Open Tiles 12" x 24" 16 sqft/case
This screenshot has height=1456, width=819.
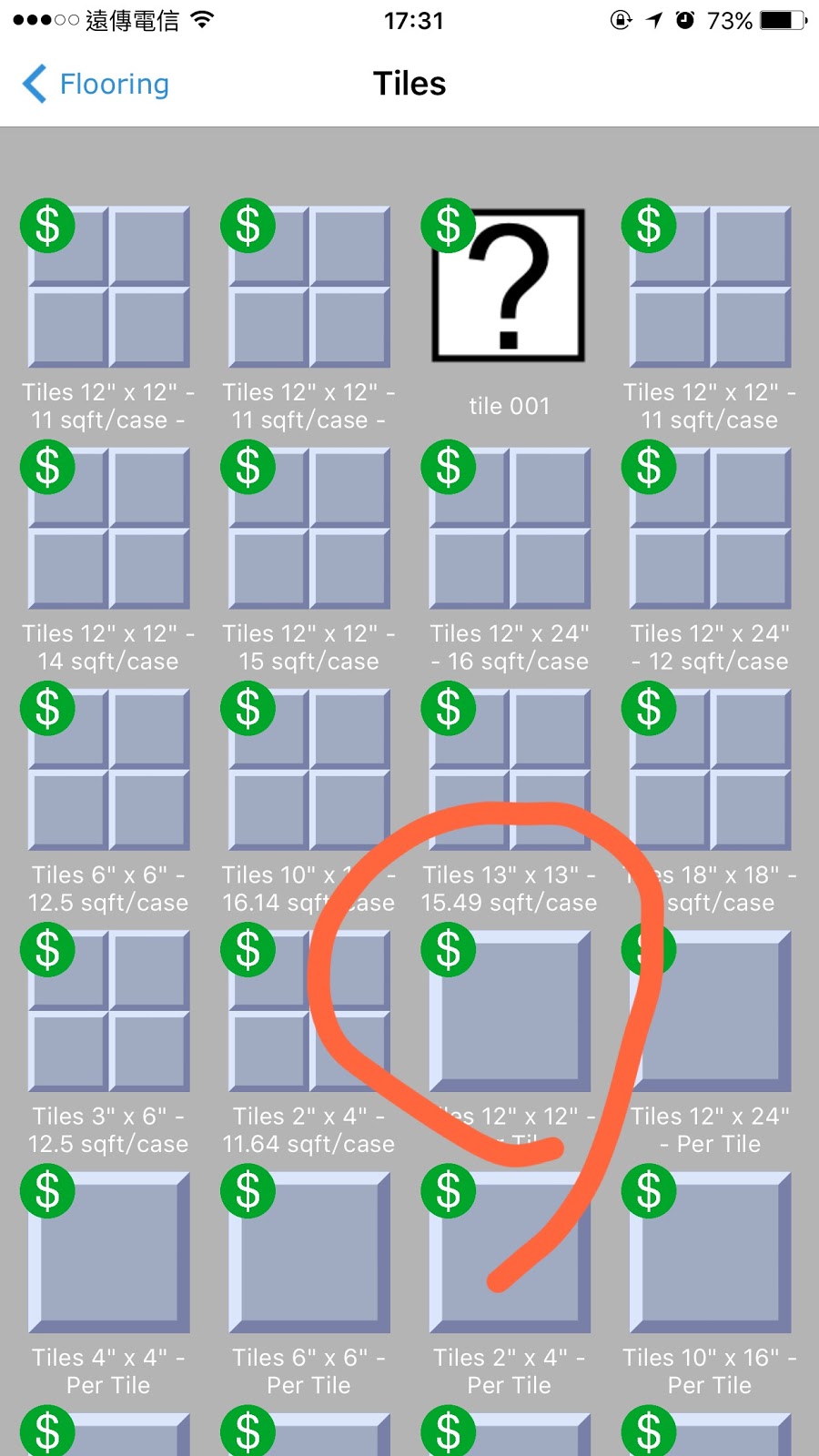click(510, 528)
